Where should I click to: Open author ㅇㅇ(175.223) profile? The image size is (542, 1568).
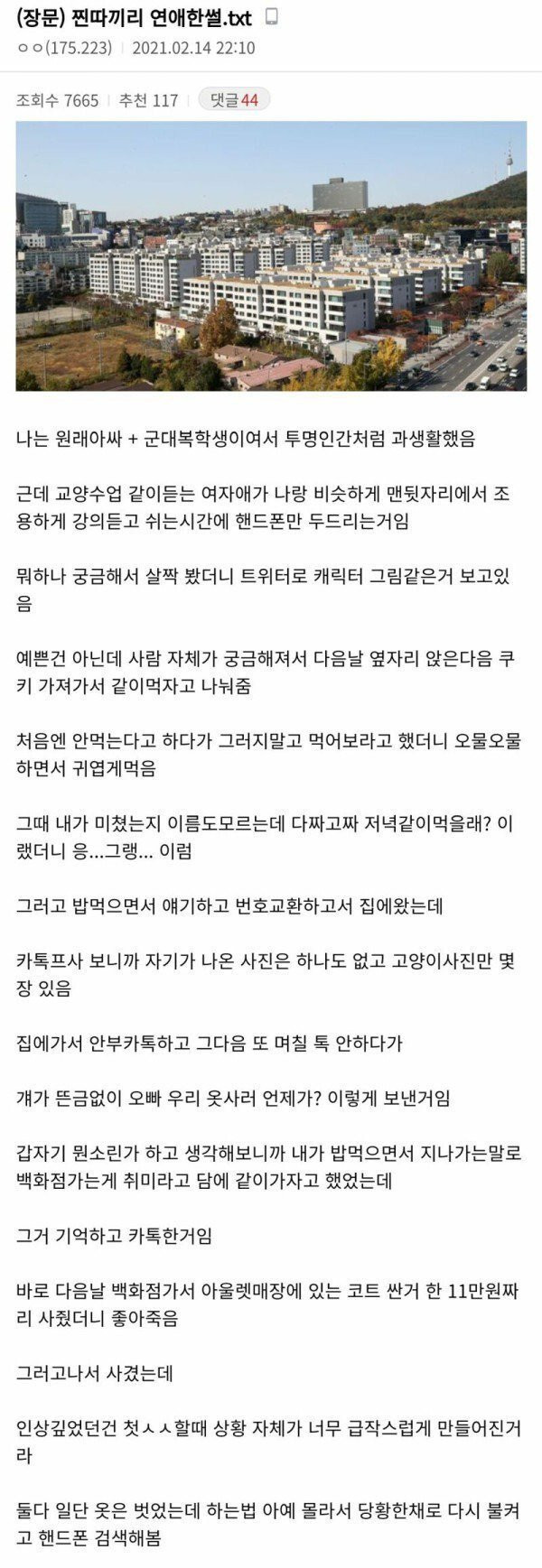[65, 49]
